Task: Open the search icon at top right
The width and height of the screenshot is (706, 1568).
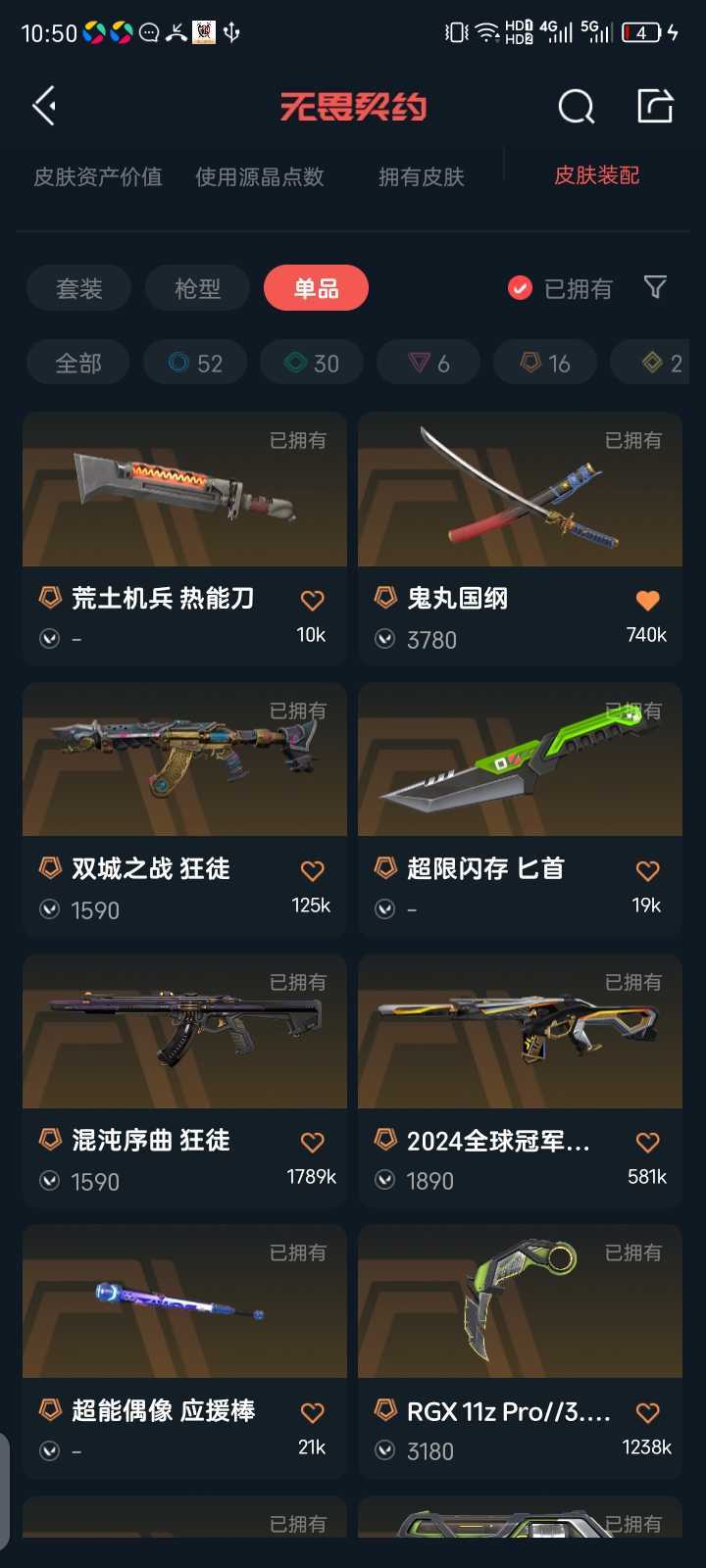Action: [x=577, y=105]
